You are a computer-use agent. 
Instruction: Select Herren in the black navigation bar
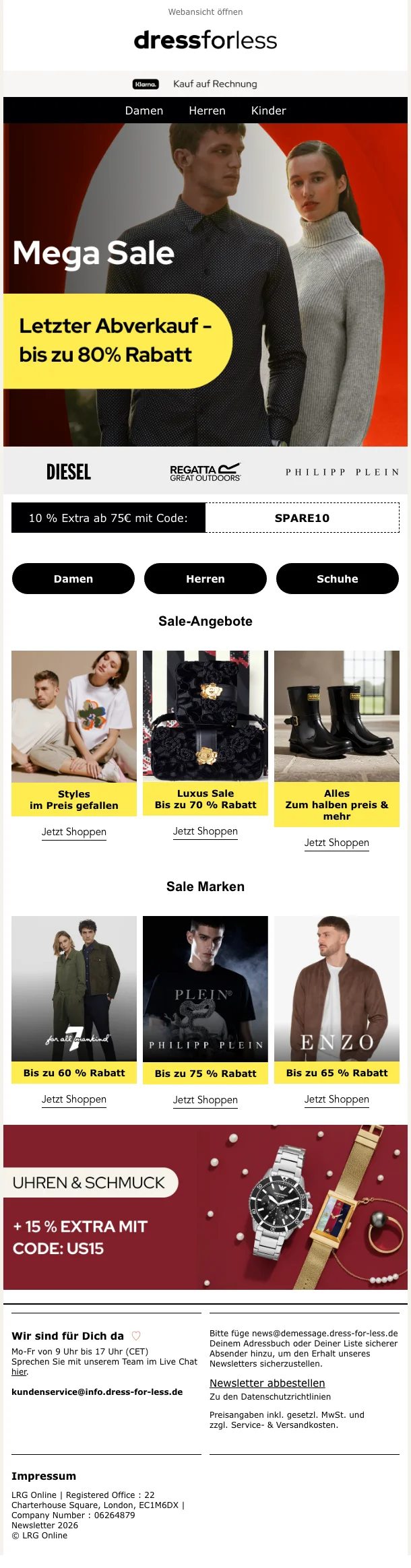click(207, 110)
